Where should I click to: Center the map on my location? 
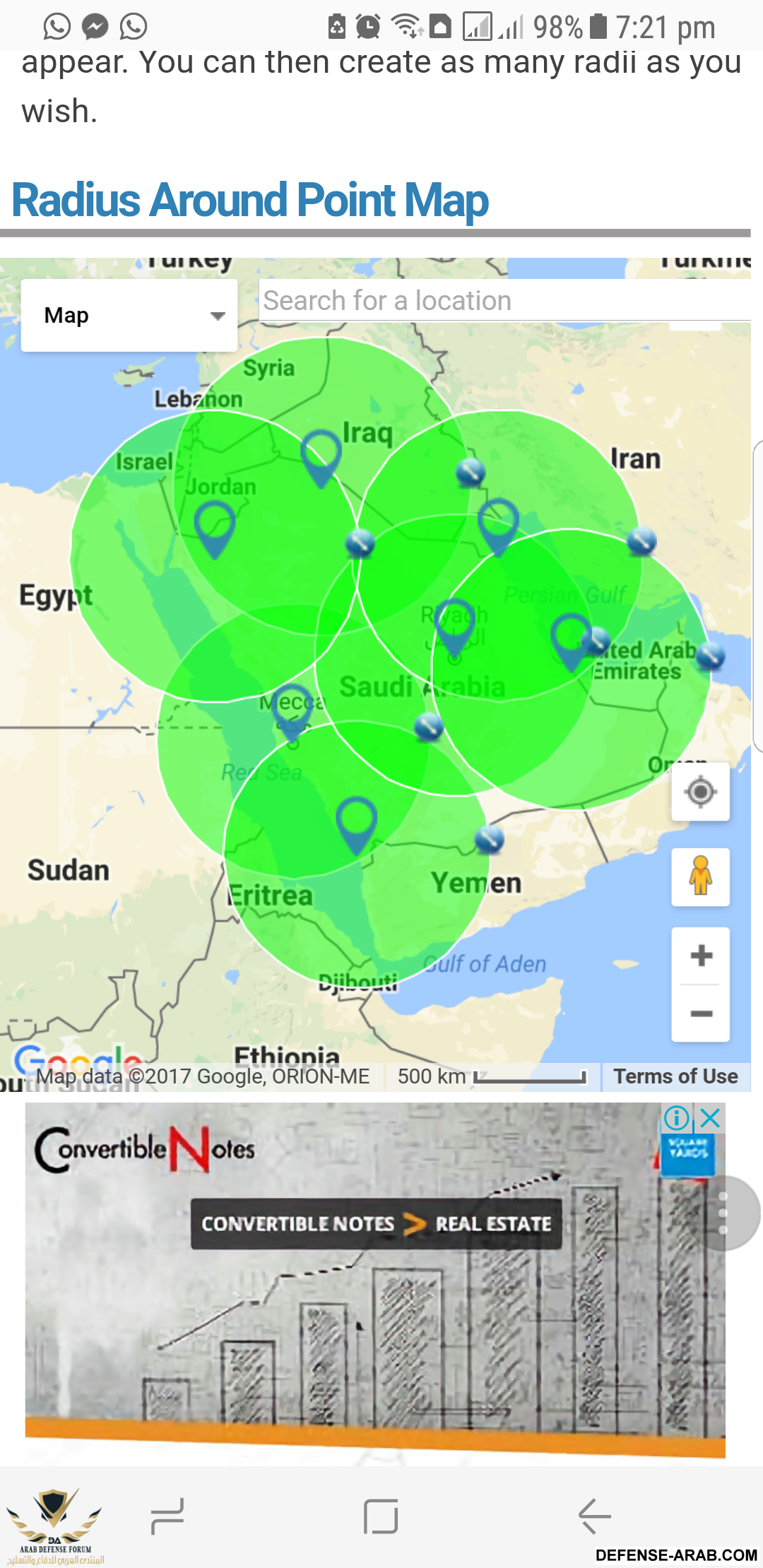point(700,792)
